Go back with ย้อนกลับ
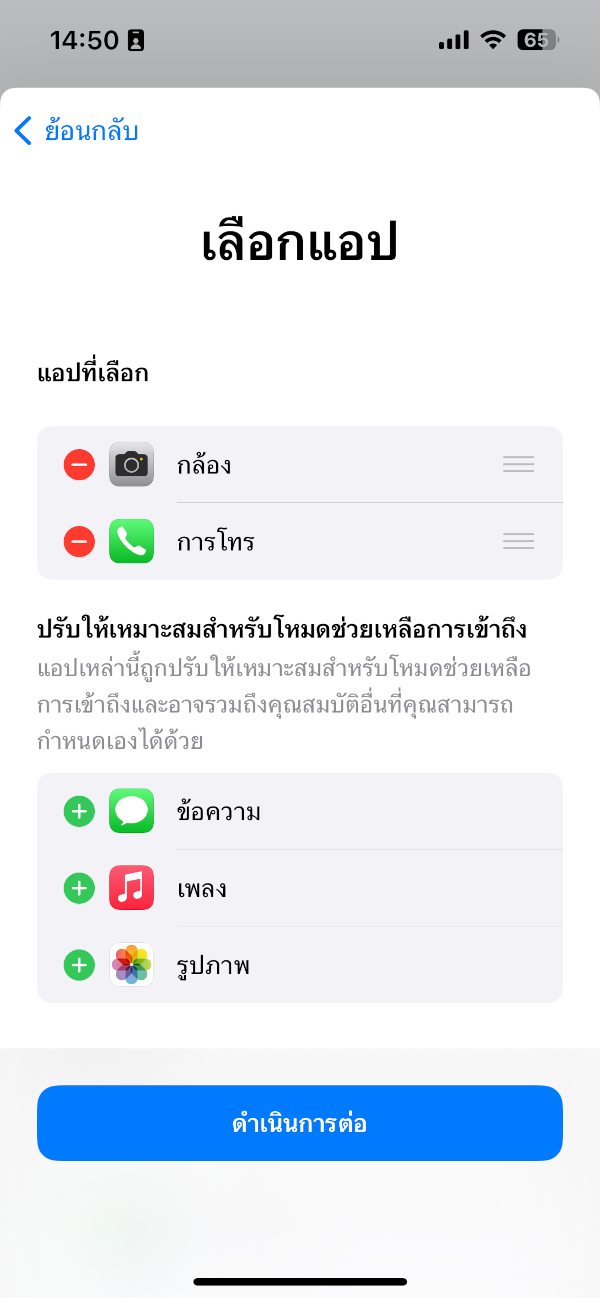This screenshot has height=1298, width=600. (x=76, y=131)
